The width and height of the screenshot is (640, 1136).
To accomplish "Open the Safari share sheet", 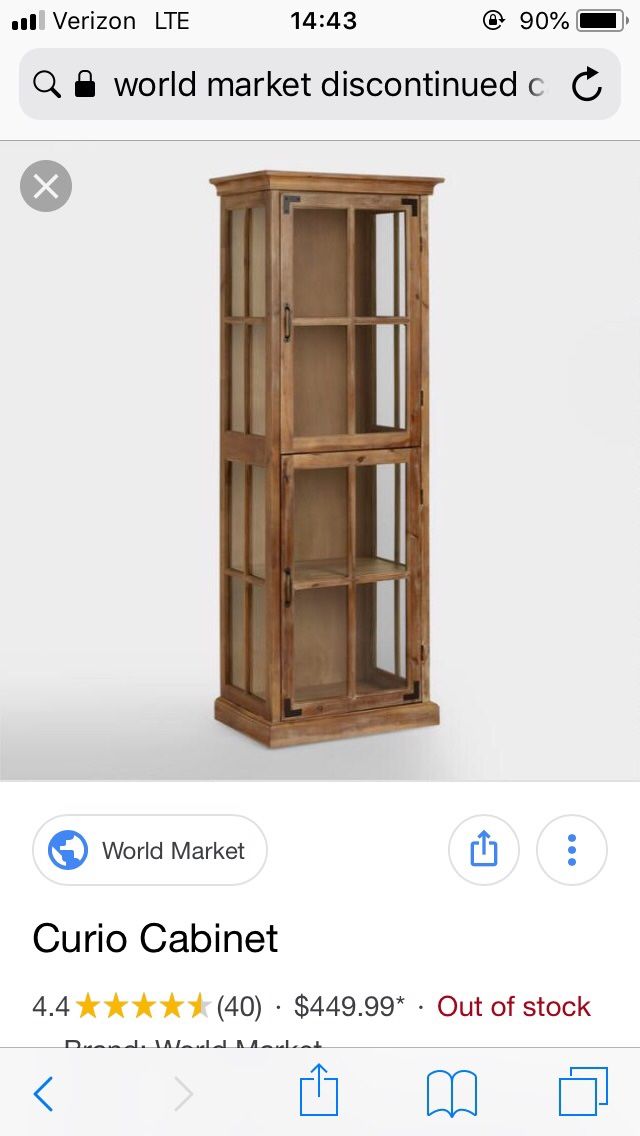I will 319,1090.
